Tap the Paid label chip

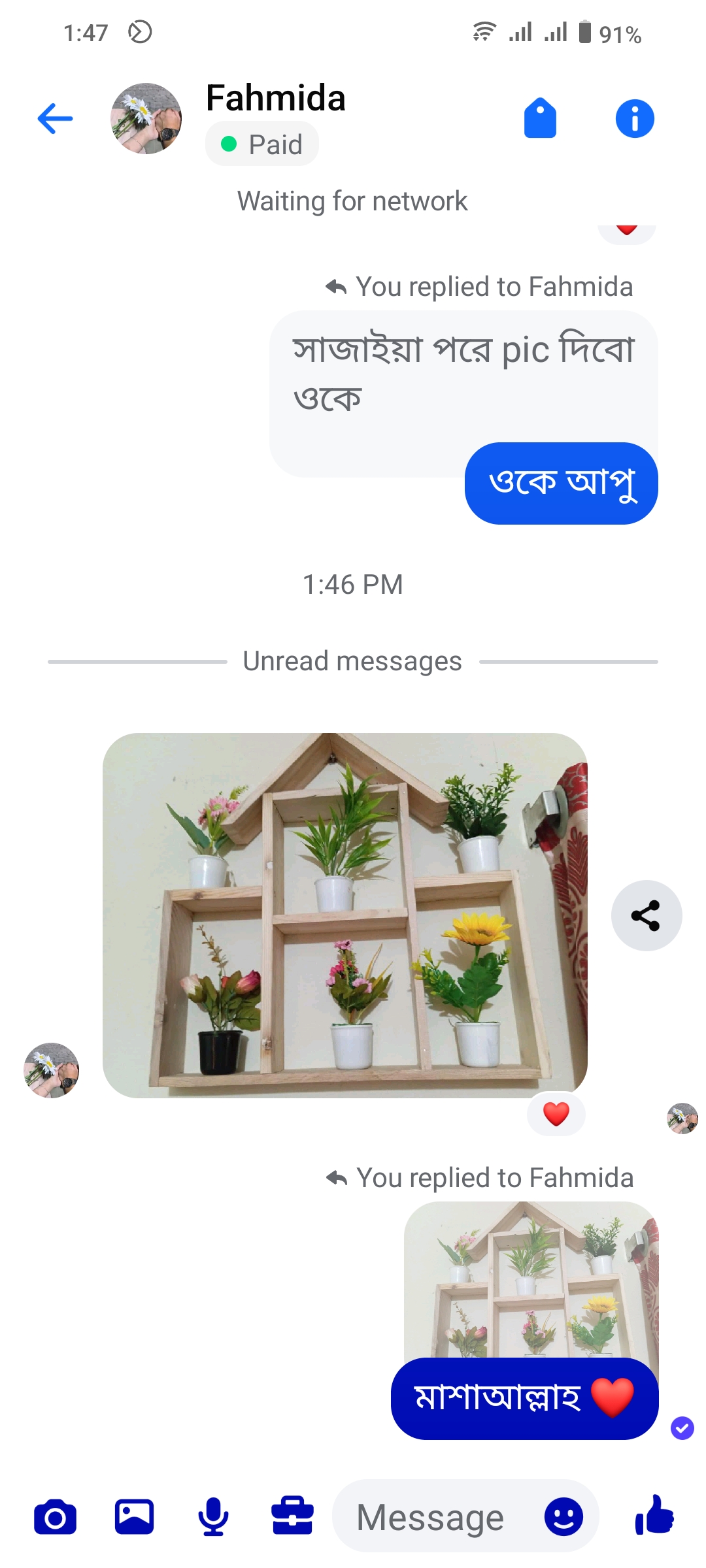[262, 144]
